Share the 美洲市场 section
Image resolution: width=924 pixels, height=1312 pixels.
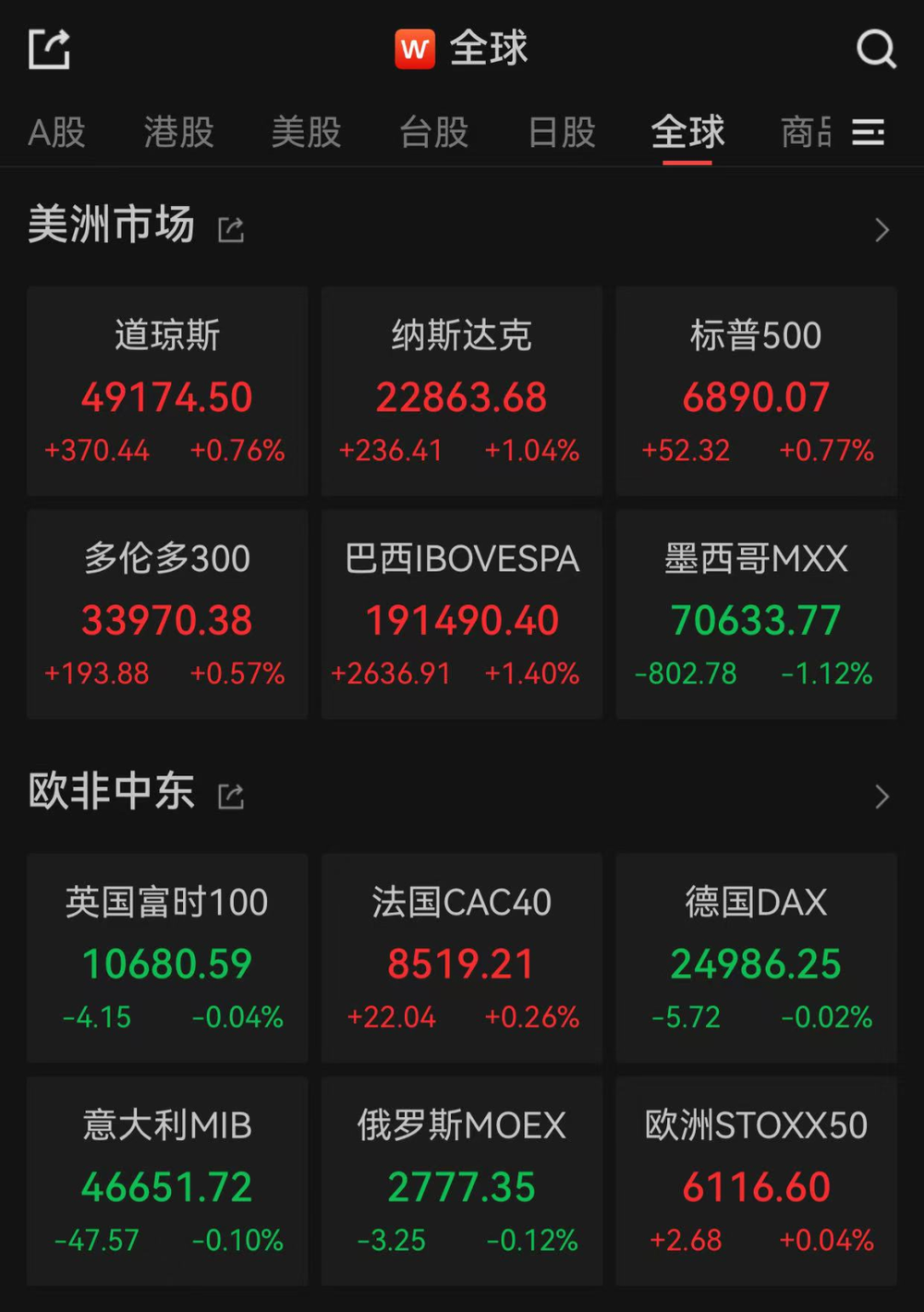pyautogui.click(x=231, y=229)
